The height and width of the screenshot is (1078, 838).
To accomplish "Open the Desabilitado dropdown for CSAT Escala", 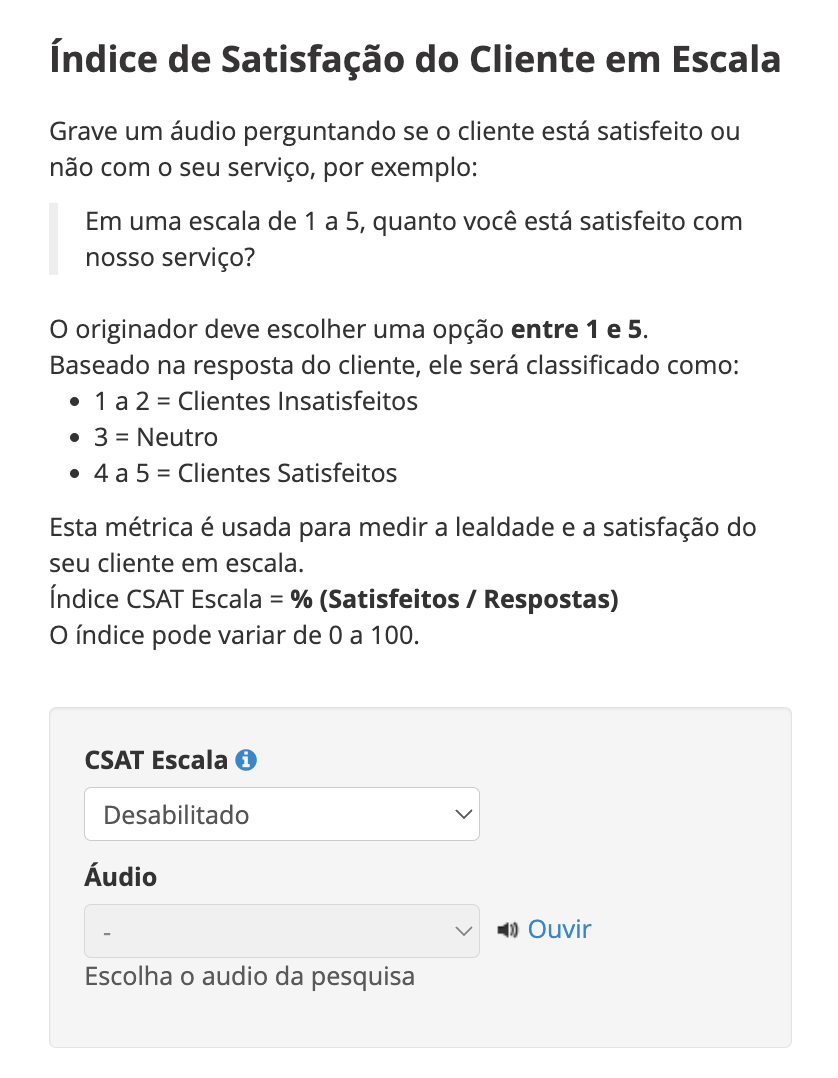I will point(282,814).
